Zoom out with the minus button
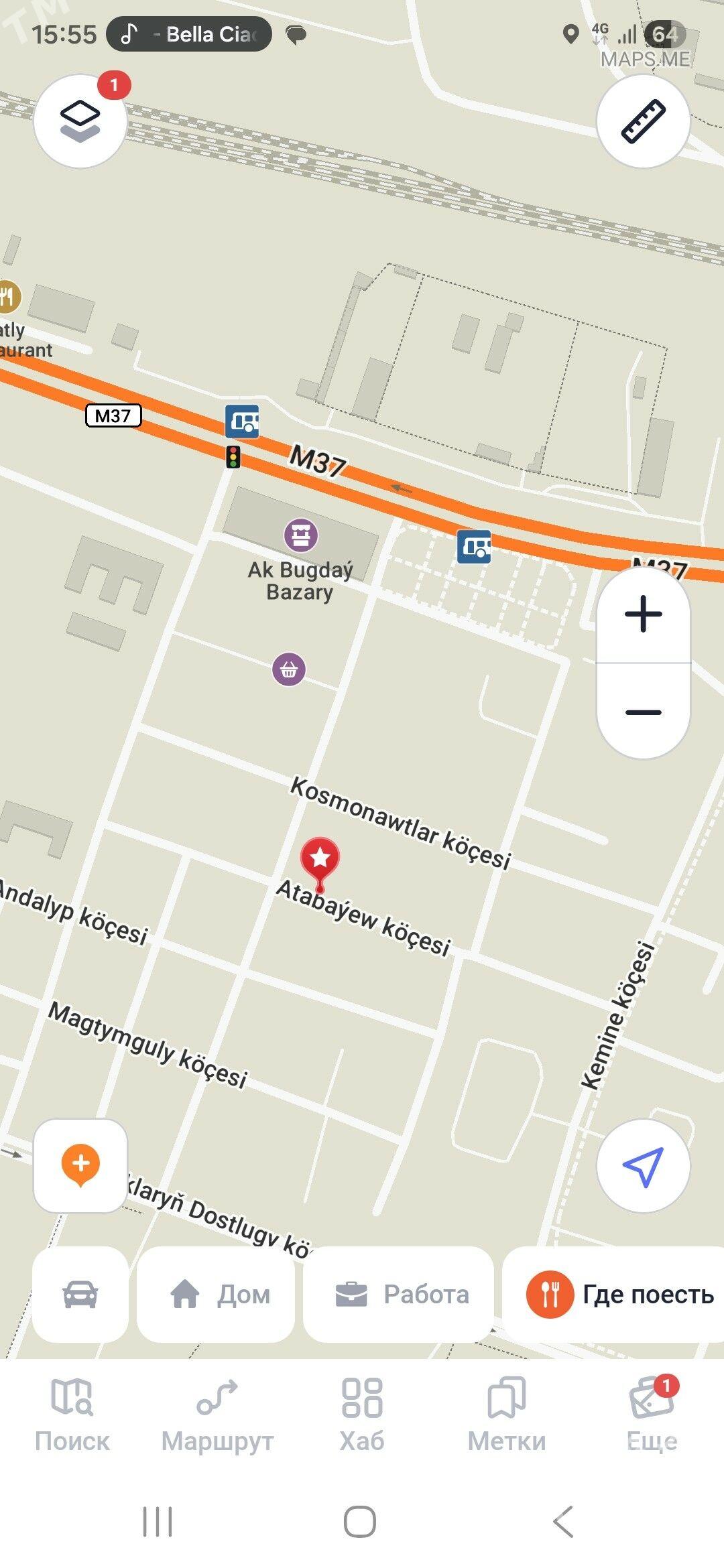The height and width of the screenshot is (1568, 724). (643, 712)
